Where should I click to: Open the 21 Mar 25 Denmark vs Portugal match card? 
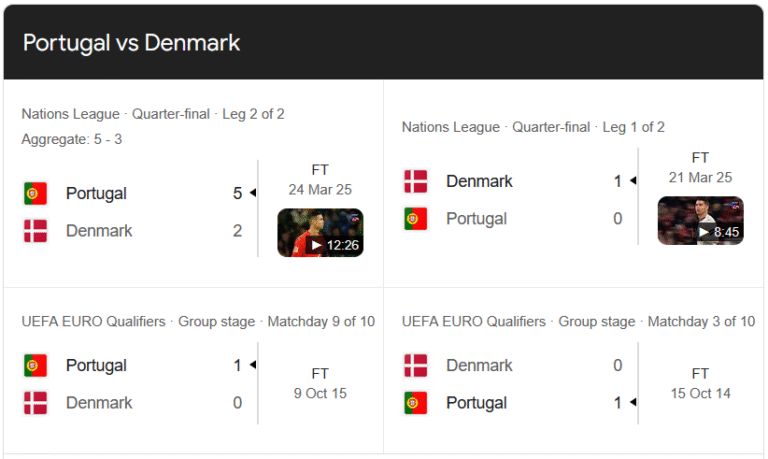tap(520, 200)
